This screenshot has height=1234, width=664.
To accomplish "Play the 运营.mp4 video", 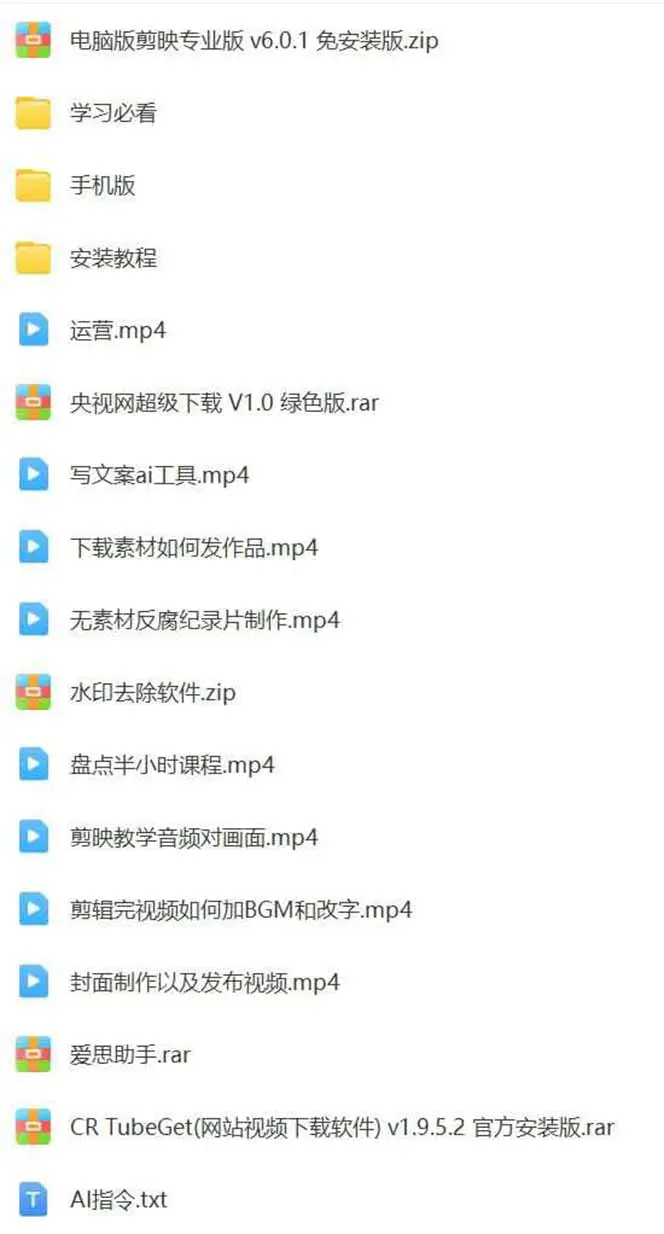I will click(117, 330).
